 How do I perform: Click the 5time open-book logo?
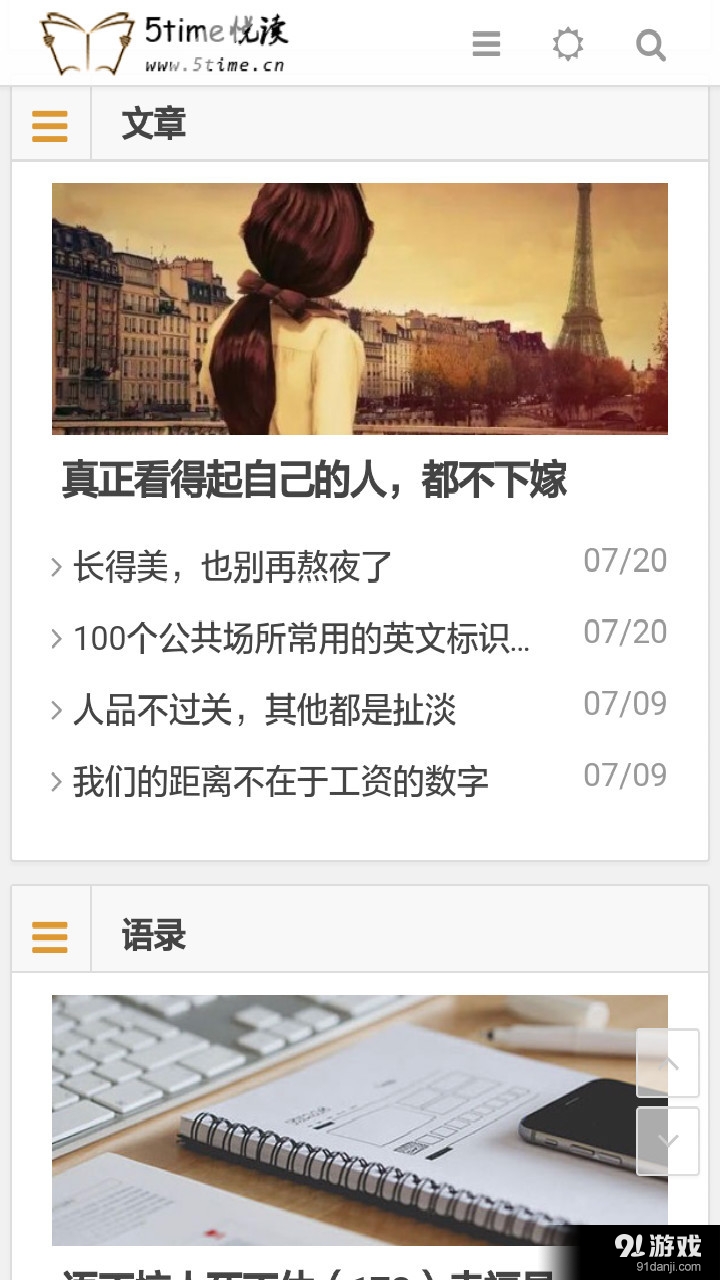[85, 42]
